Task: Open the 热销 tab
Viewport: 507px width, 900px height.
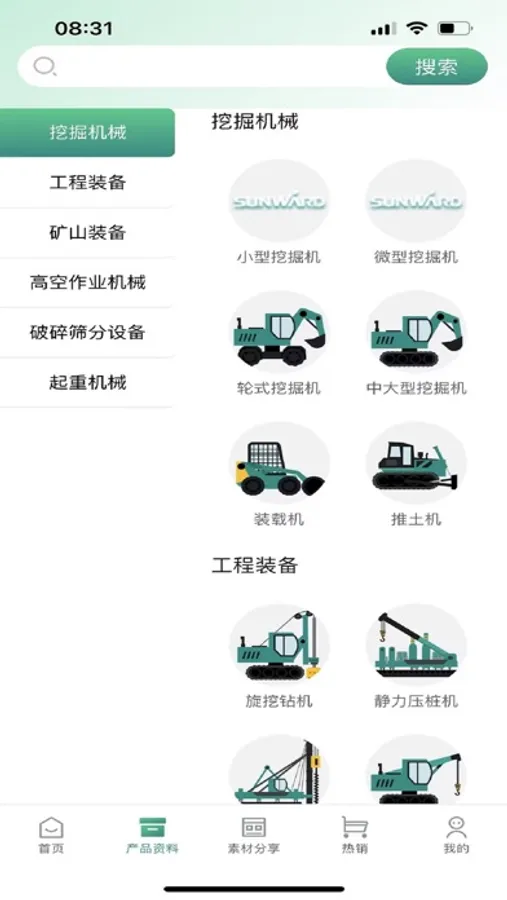Action: 355,836
